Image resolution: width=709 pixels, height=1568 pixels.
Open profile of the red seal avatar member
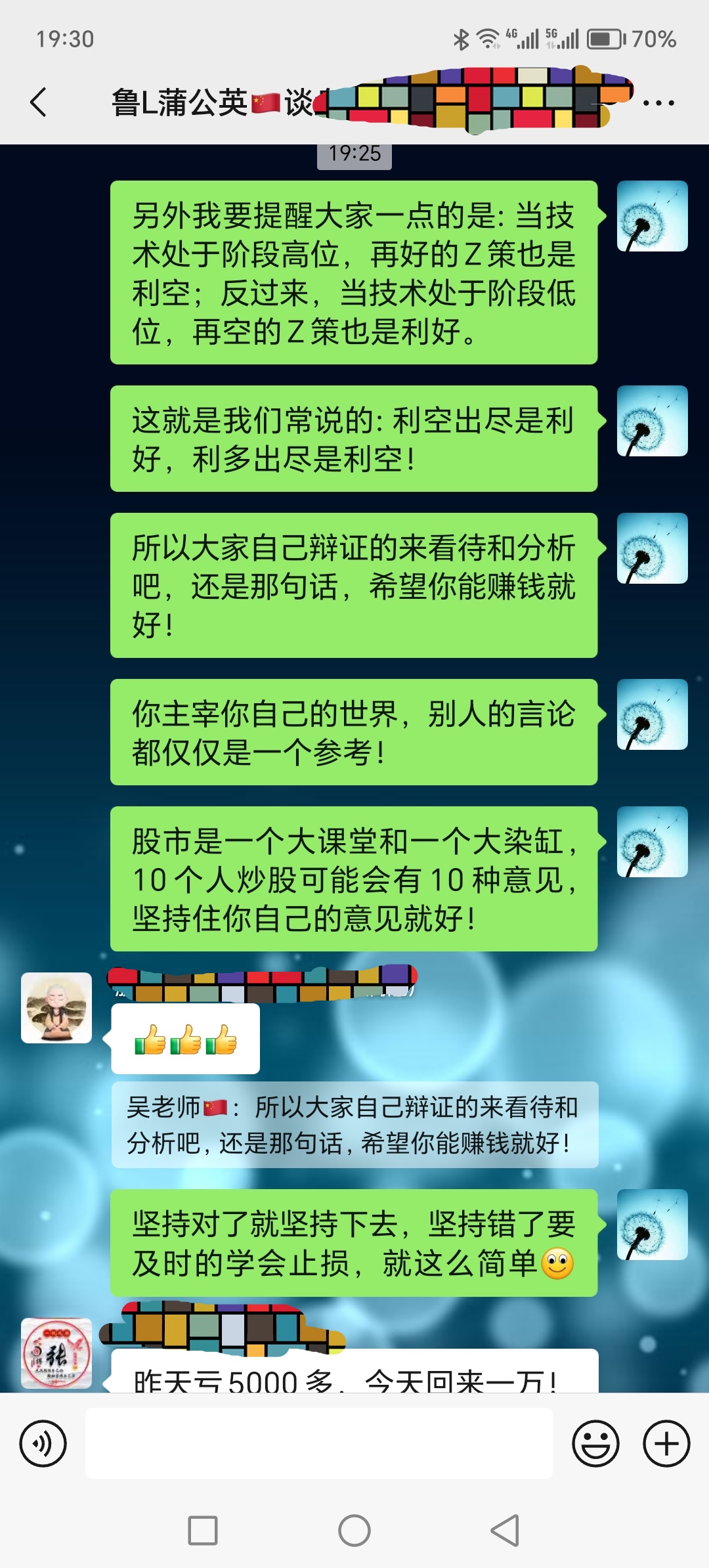[x=56, y=1353]
